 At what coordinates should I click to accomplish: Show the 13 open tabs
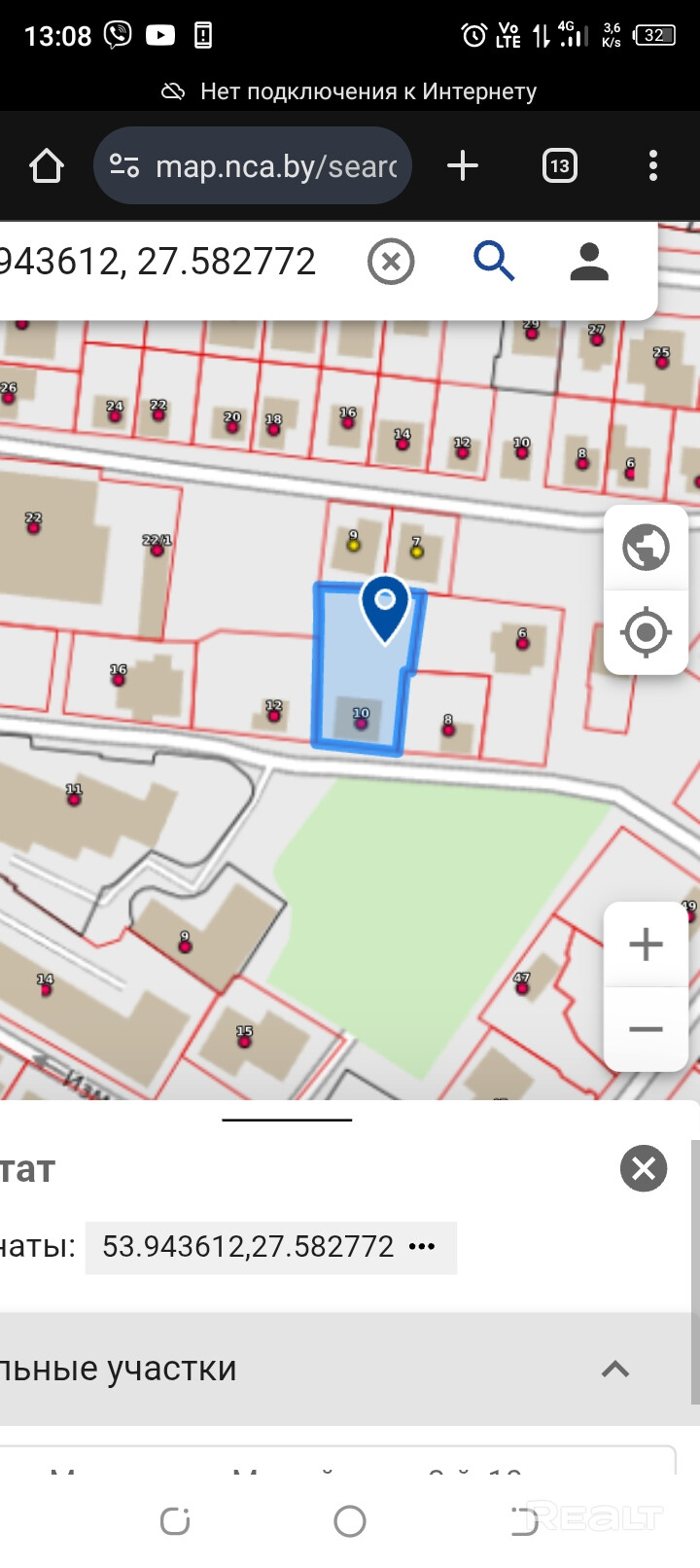(x=559, y=166)
